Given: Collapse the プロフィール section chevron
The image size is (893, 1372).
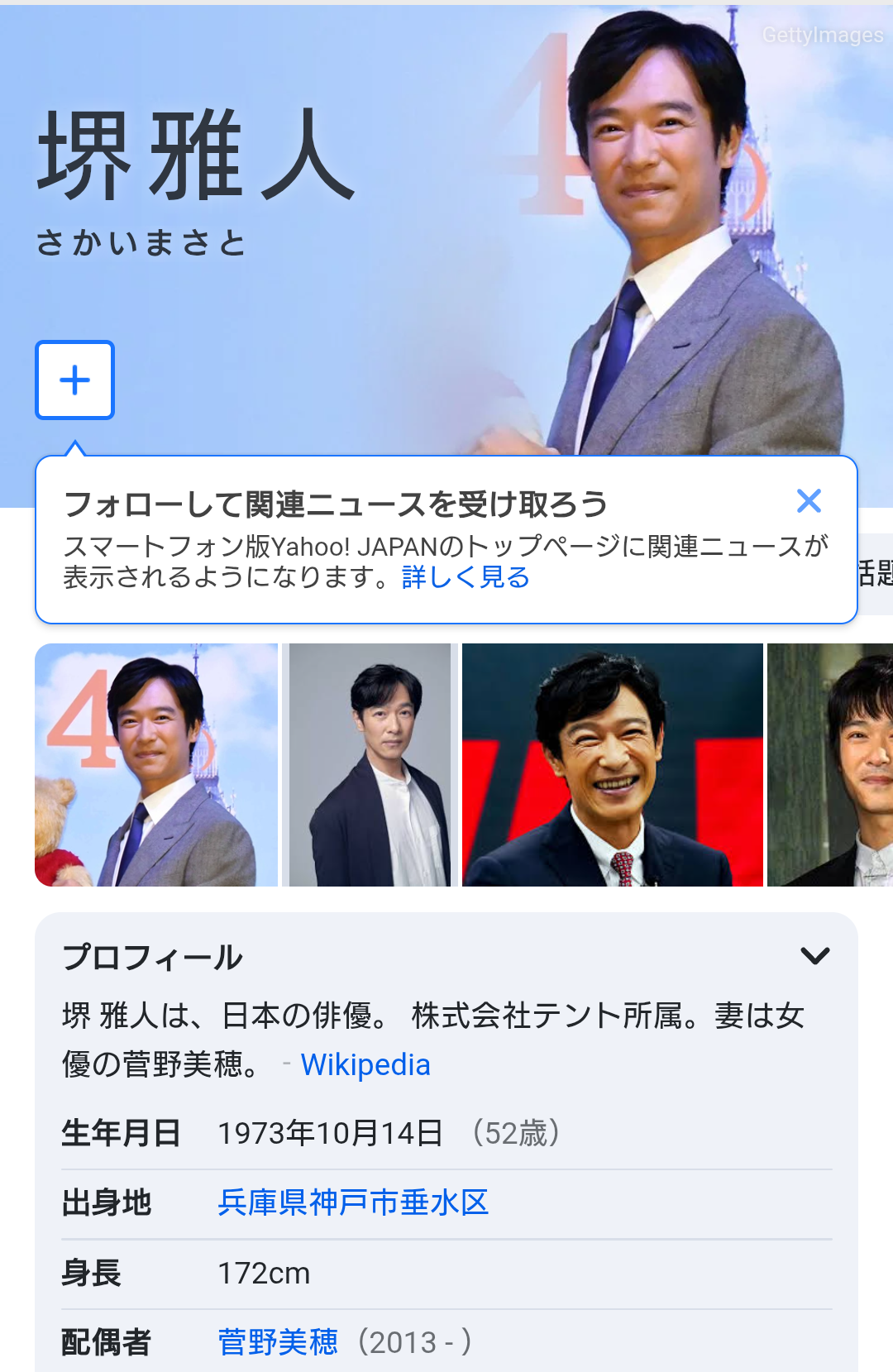Looking at the screenshot, I should pyautogui.click(x=815, y=956).
